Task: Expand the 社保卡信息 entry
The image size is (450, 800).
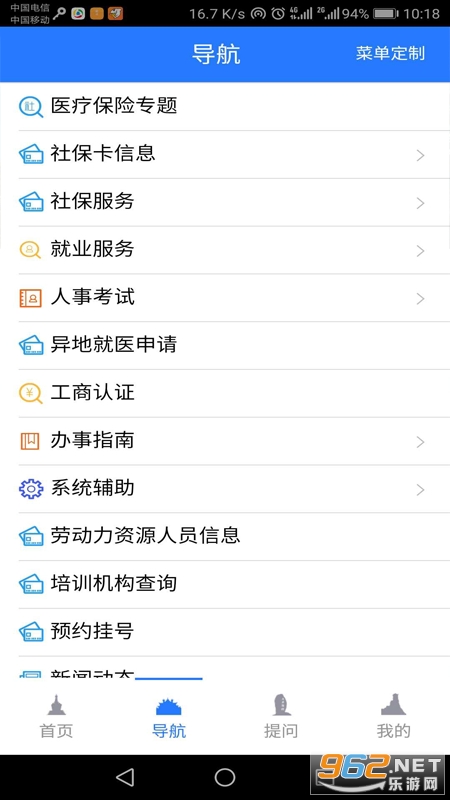Action: (225, 154)
